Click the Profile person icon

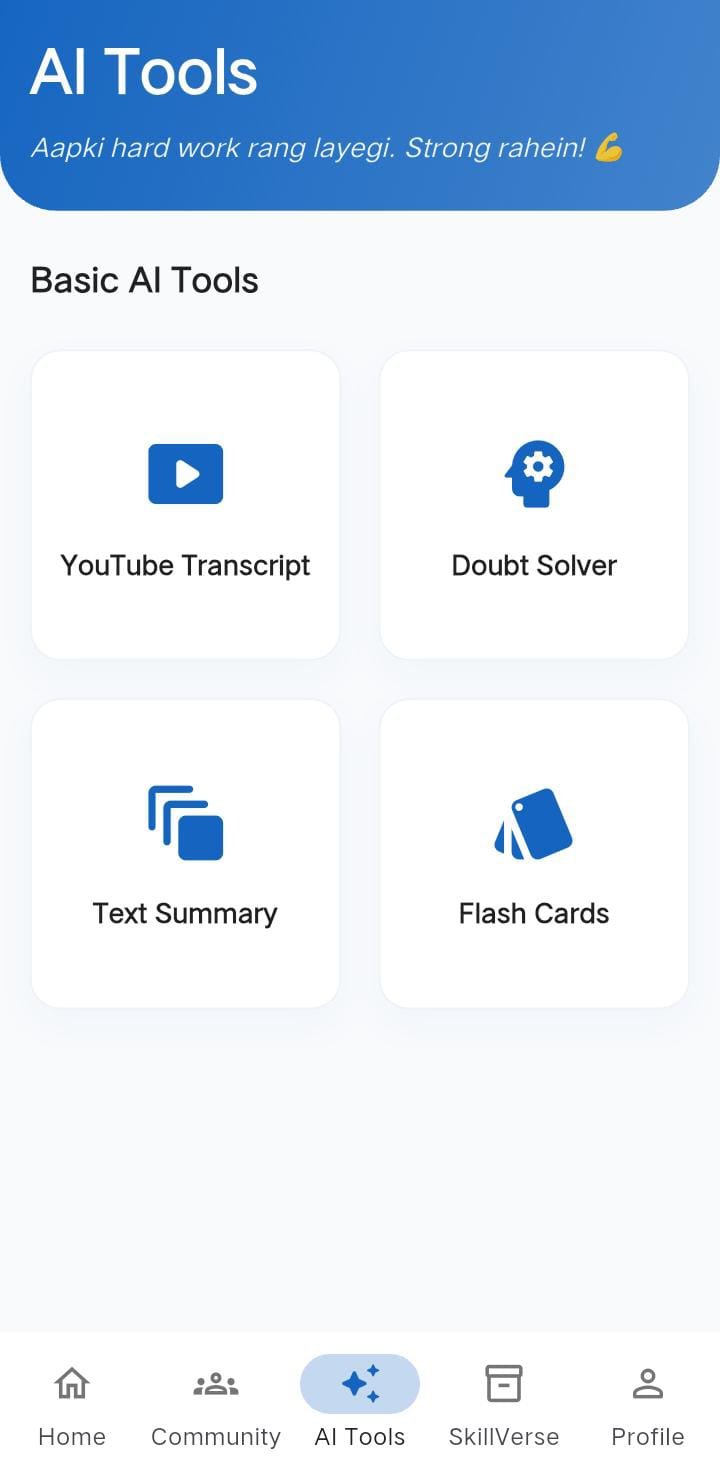pyautogui.click(x=647, y=1383)
